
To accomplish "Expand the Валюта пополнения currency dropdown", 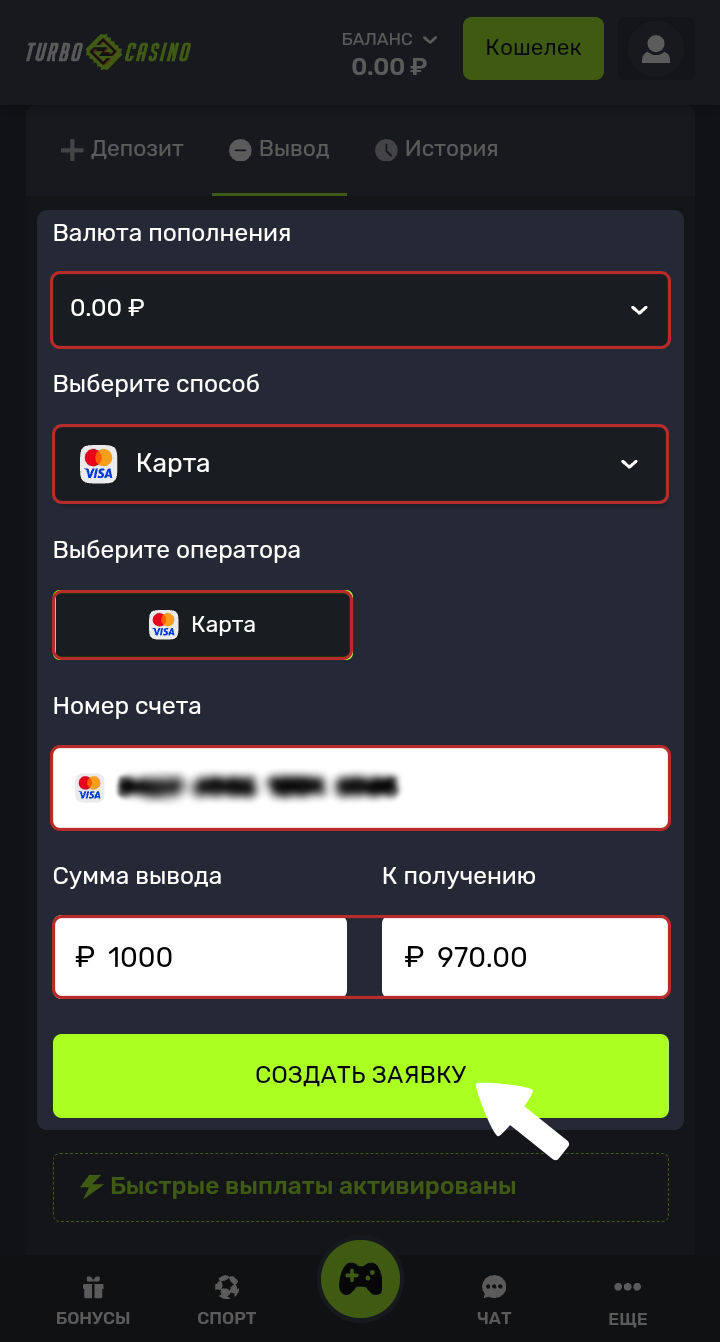I will coord(360,309).
